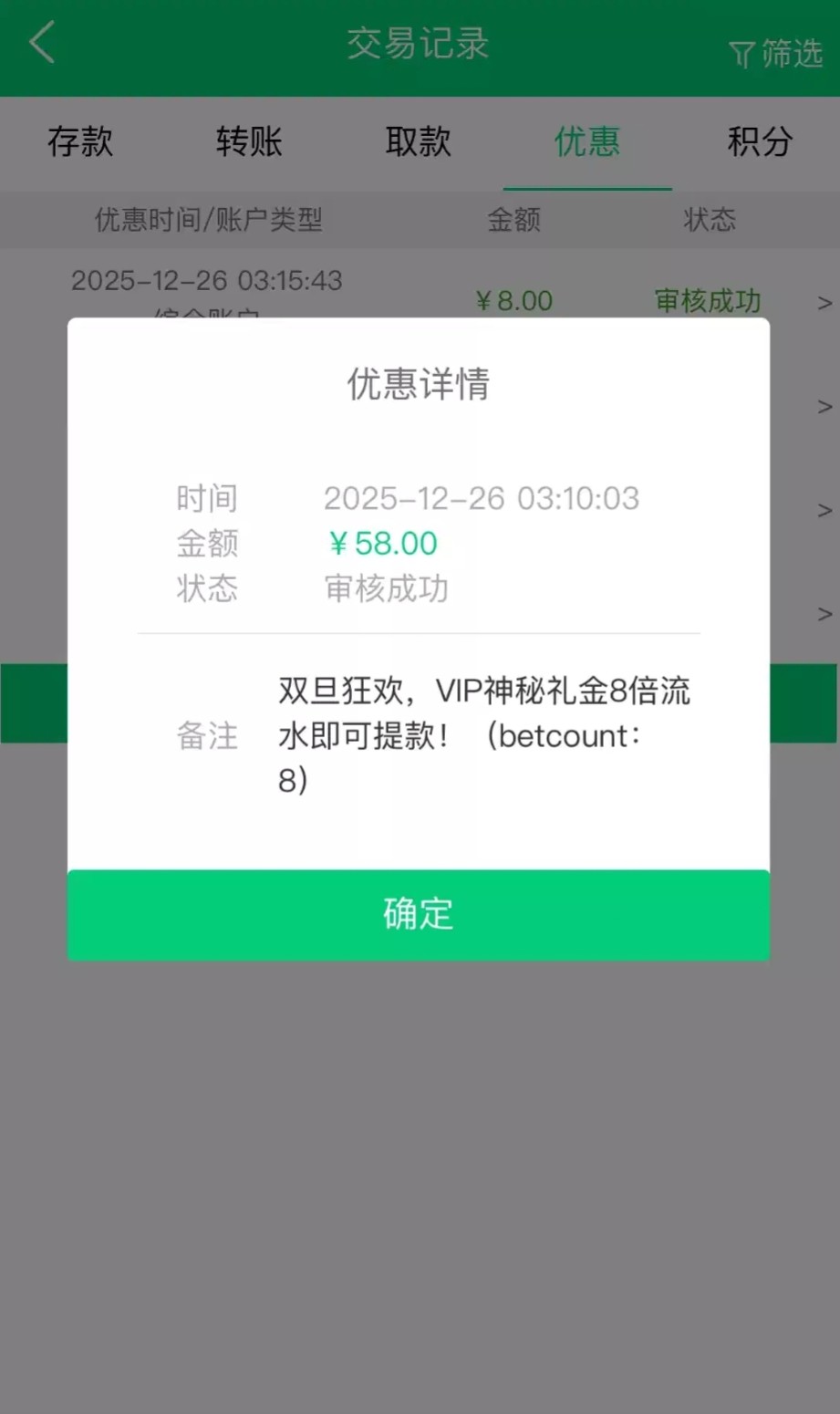This screenshot has height=1414, width=840.
Task: Confirm the dialog with 确定 button
Action: pos(419,914)
